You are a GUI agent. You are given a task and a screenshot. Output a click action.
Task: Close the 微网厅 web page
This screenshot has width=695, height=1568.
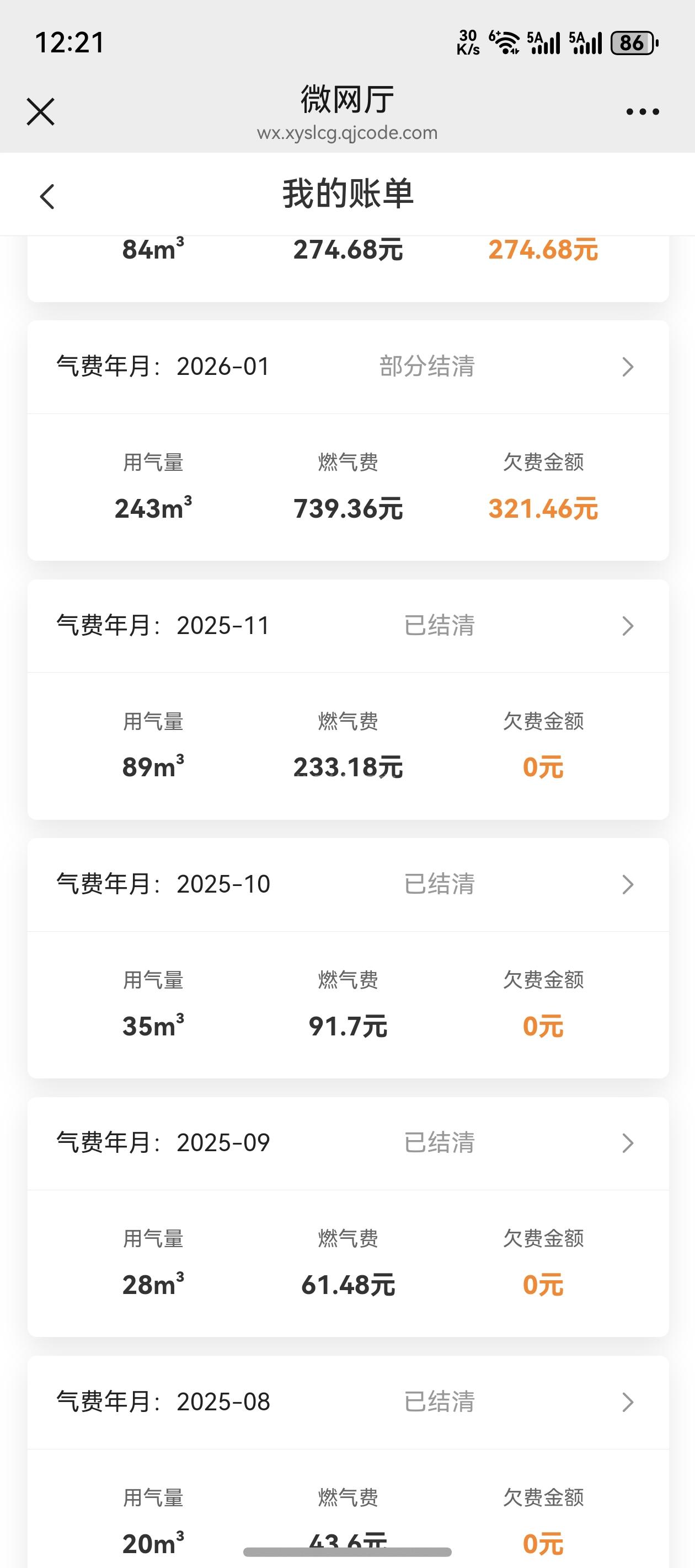point(41,112)
